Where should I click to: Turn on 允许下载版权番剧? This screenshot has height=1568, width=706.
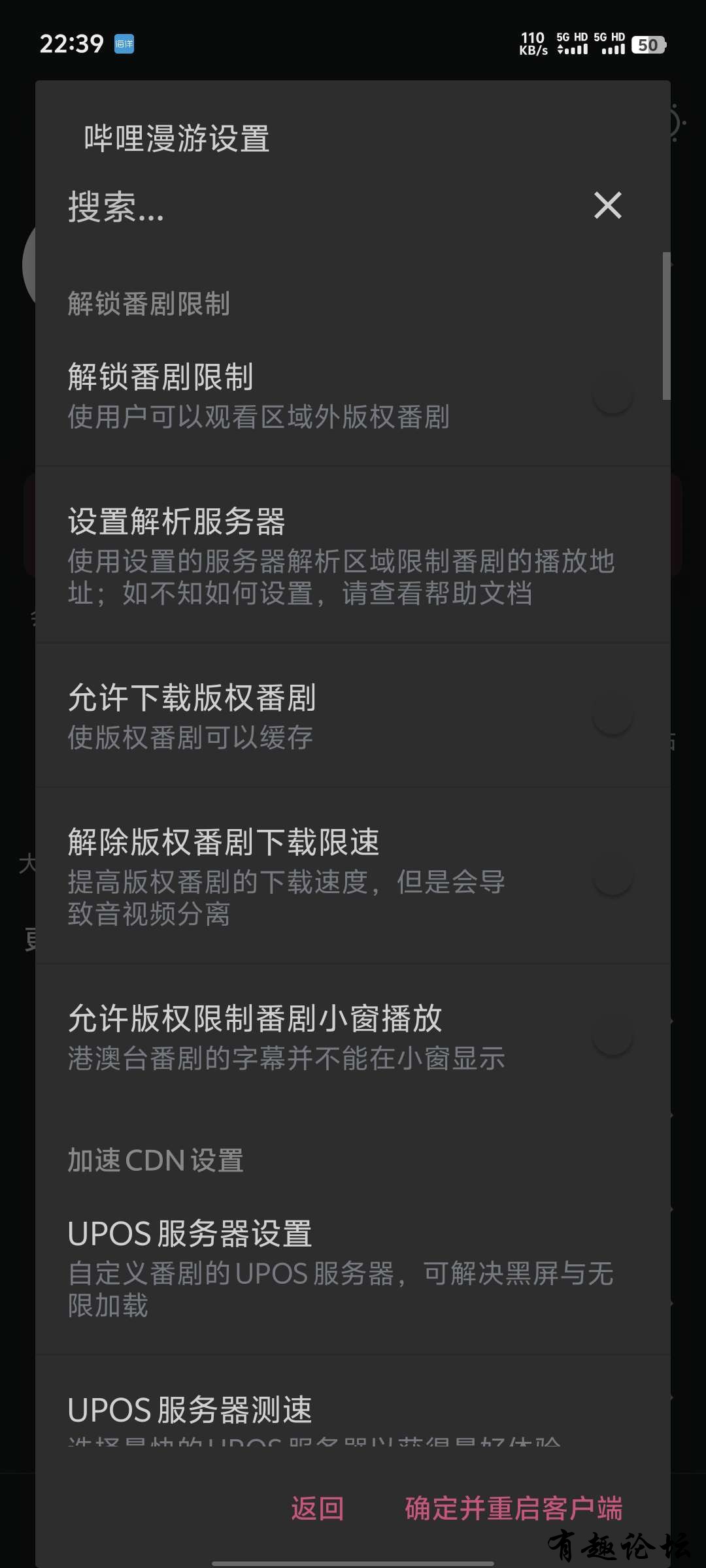[x=613, y=716]
